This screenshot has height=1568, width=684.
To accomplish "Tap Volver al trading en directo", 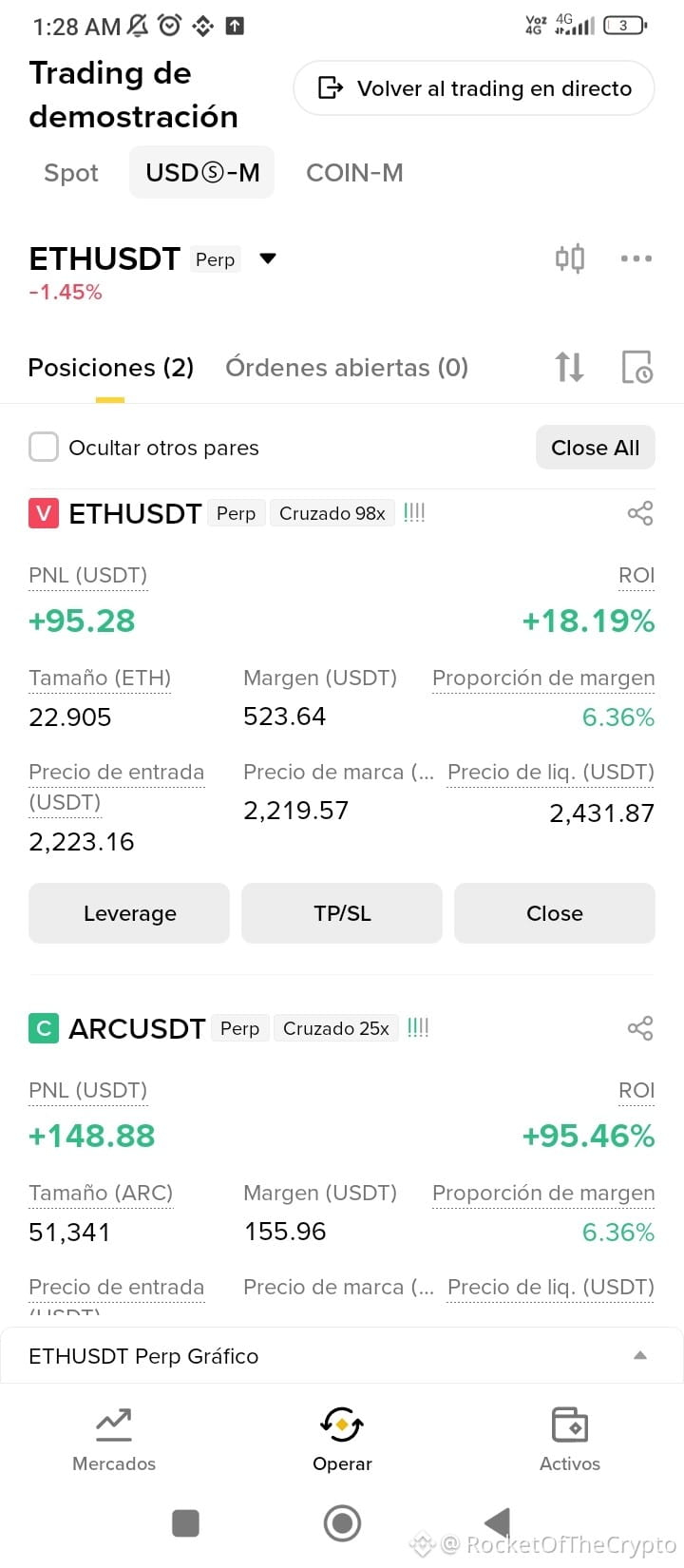I will tap(474, 88).
